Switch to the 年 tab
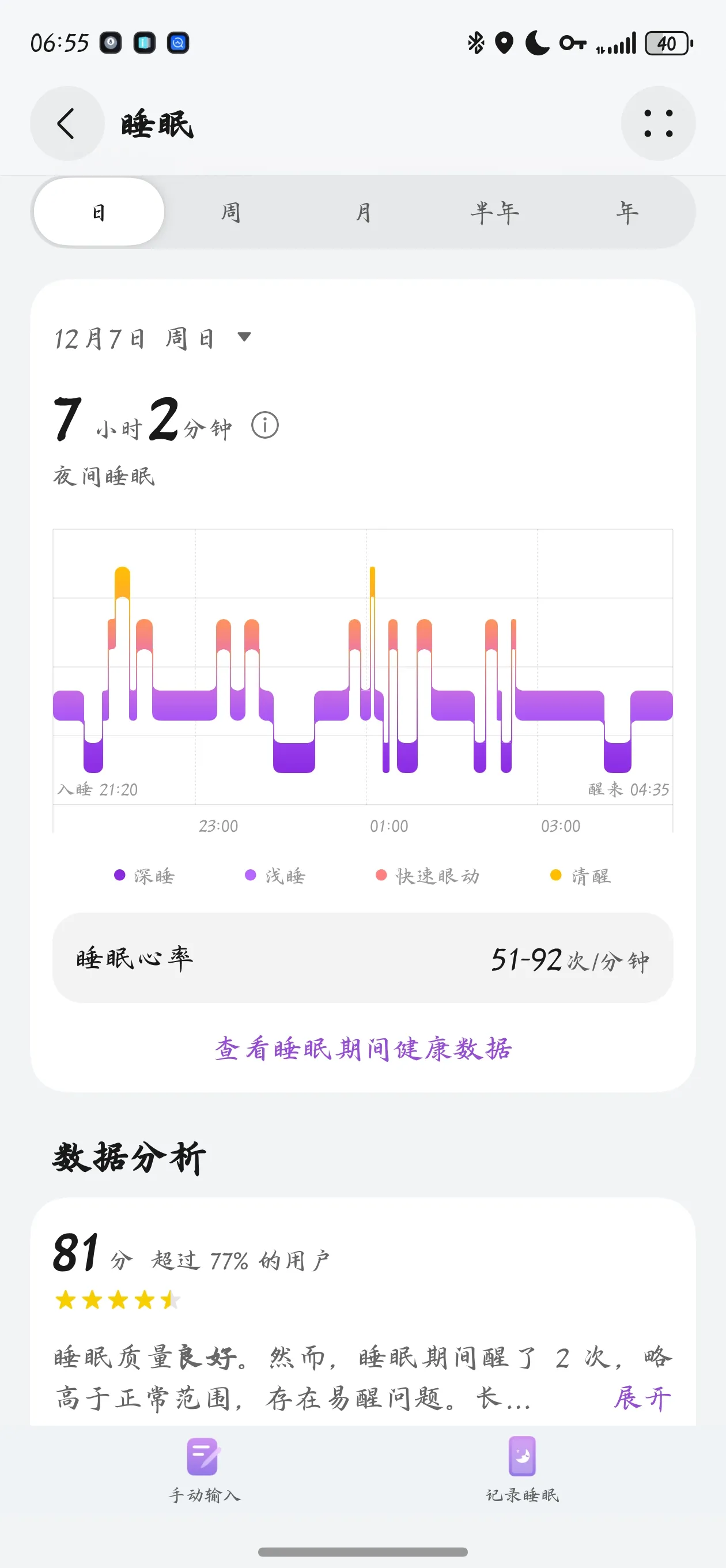The width and height of the screenshot is (726, 1568). pyautogui.click(x=627, y=213)
